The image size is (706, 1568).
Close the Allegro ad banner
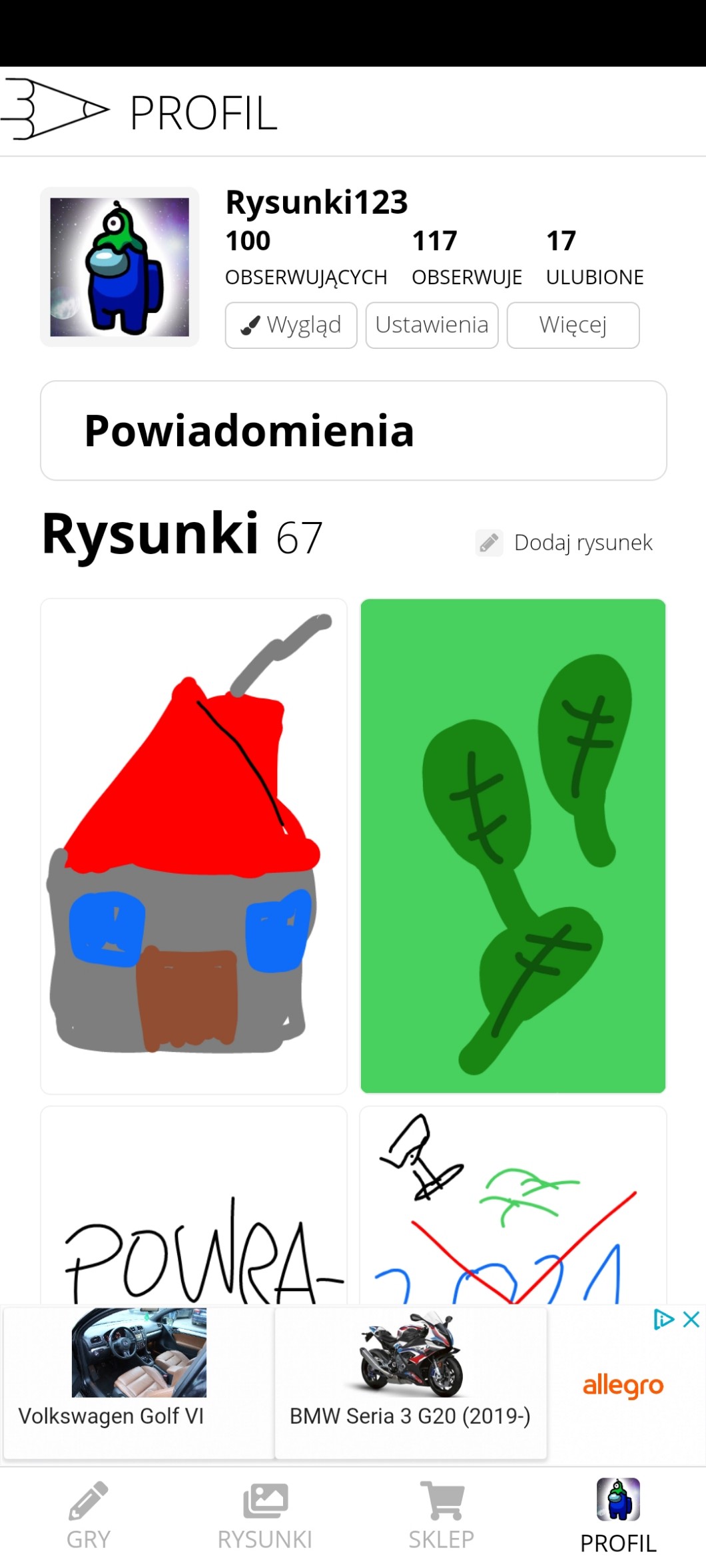[x=691, y=1319]
